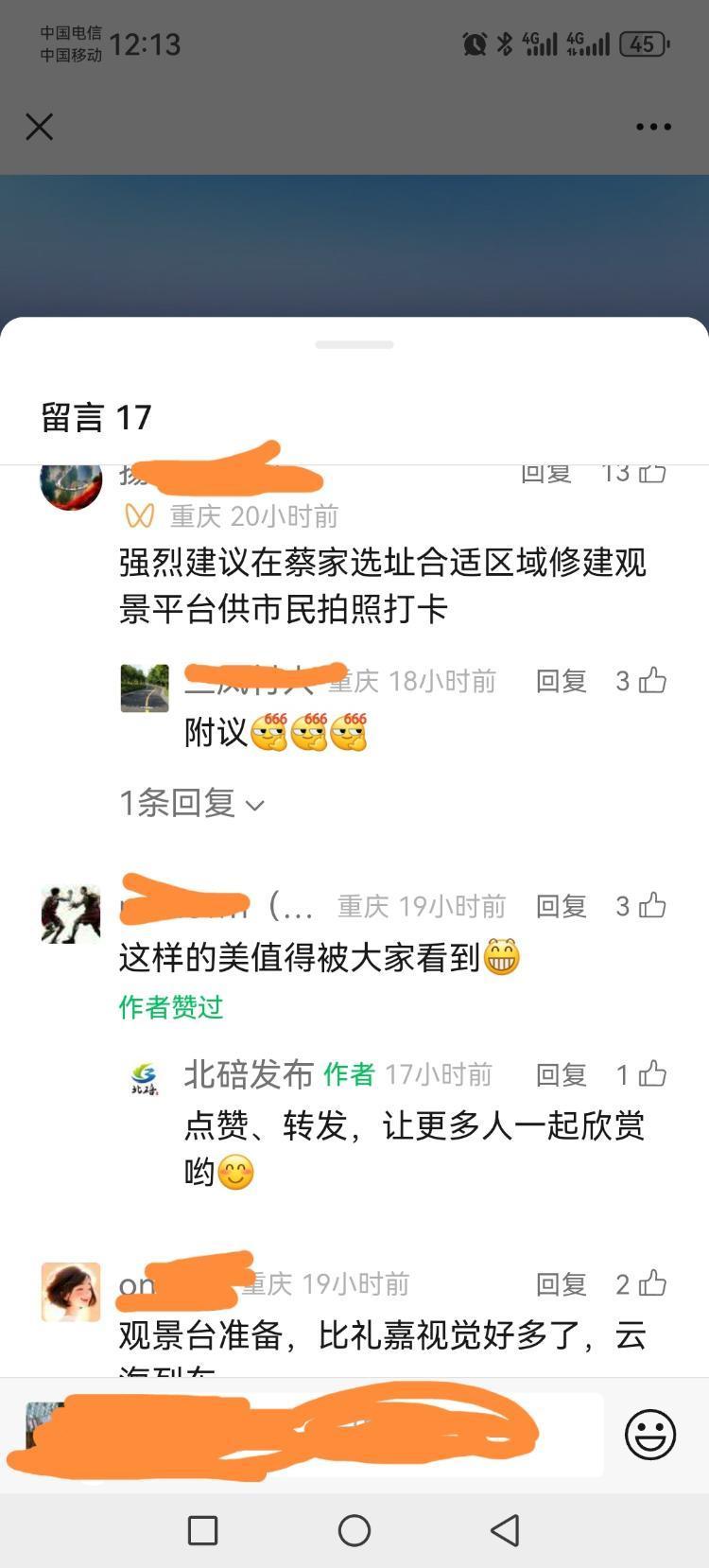Image resolution: width=709 pixels, height=1568 pixels.
Task: Close the article with the X icon
Action: point(39,127)
